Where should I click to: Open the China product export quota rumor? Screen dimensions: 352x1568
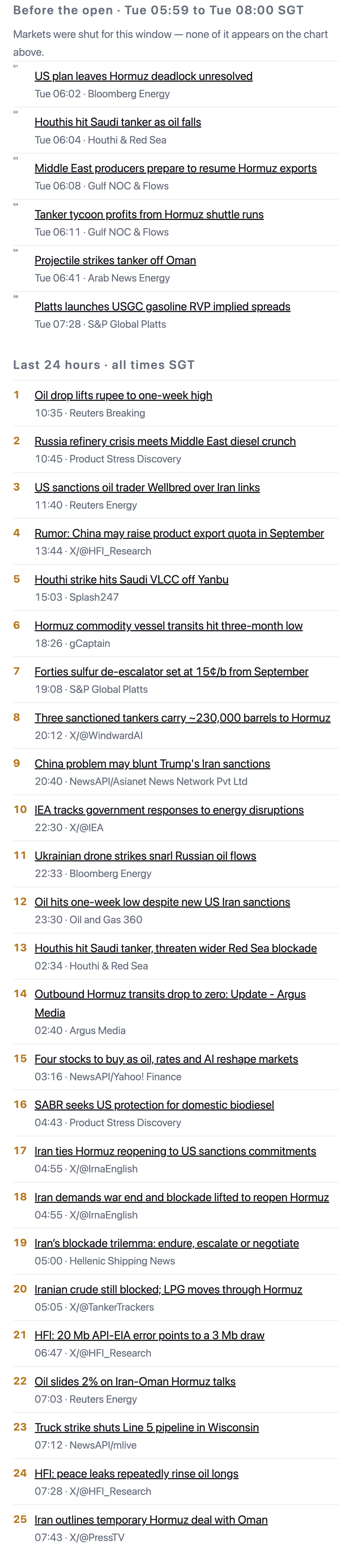179,533
